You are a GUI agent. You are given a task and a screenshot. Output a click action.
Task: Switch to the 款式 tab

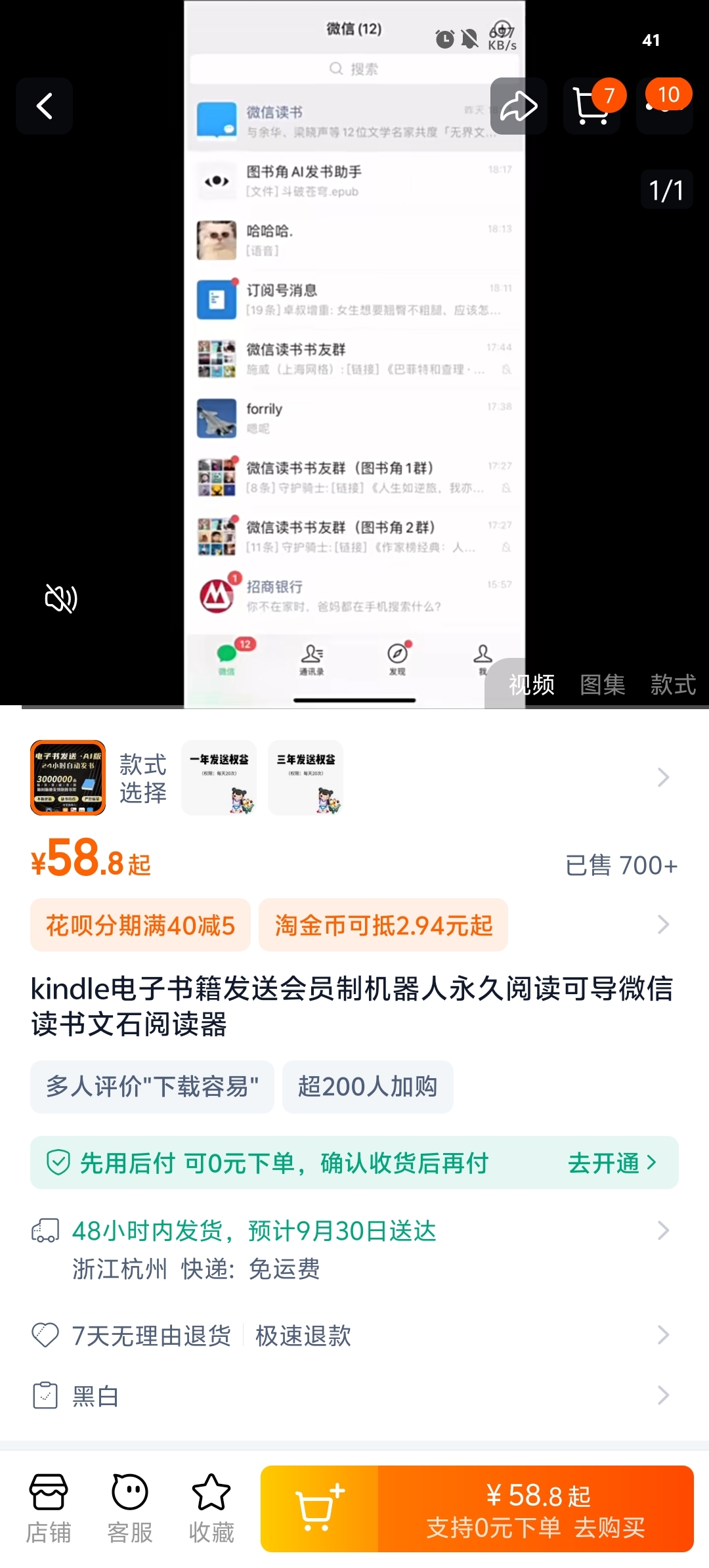pyautogui.click(x=673, y=685)
